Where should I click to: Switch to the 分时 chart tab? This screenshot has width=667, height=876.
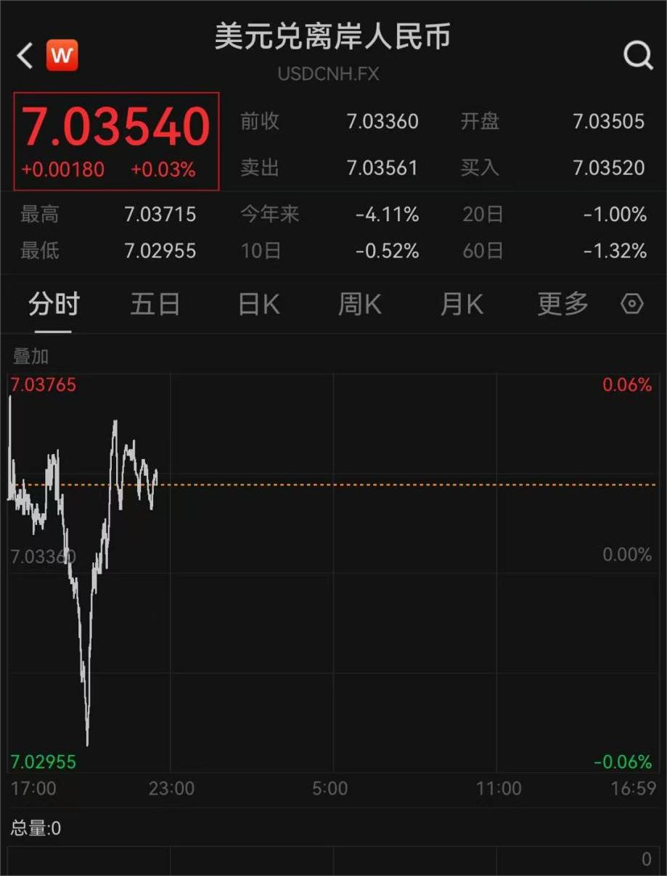pyautogui.click(x=53, y=304)
